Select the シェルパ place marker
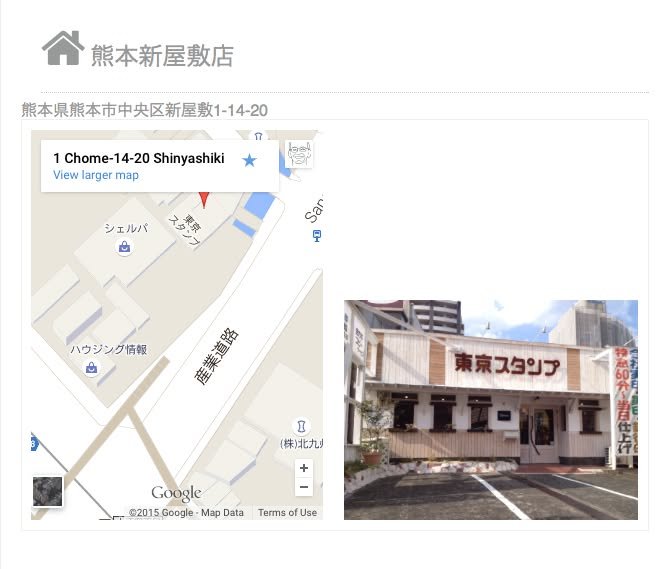The width and height of the screenshot is (666, 569). 124,247
